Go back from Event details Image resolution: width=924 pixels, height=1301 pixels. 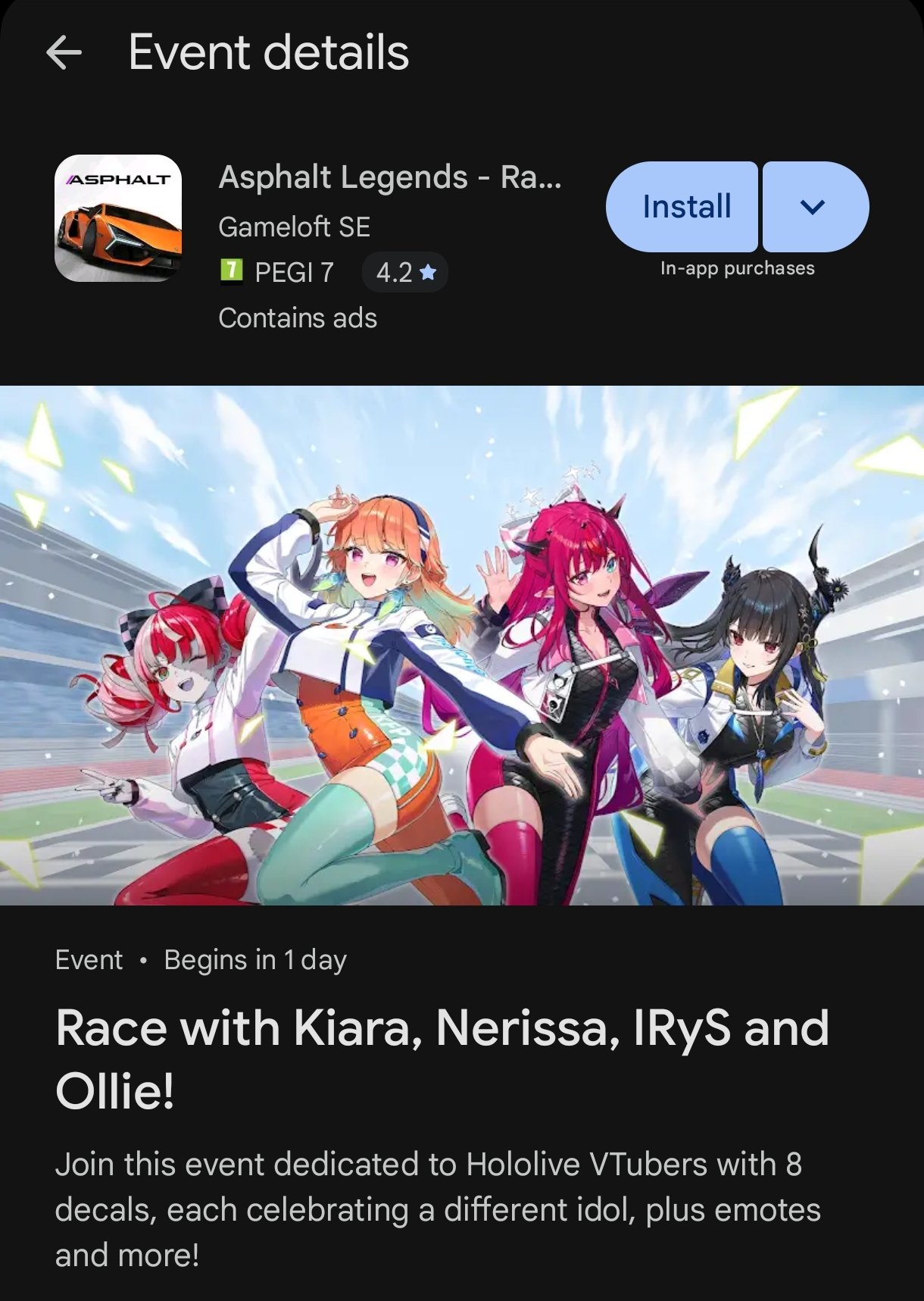pos(64,53)
